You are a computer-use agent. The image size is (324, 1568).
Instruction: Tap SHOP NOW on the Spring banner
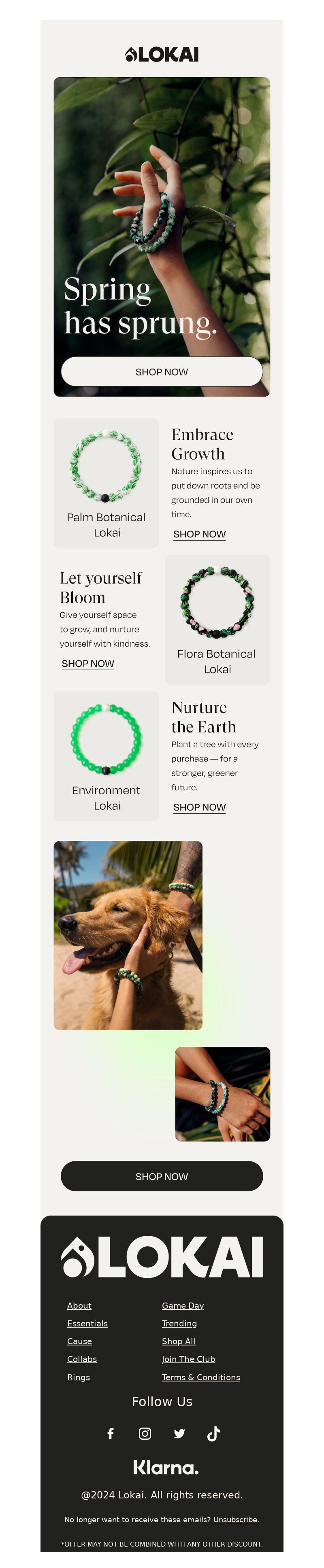(161, 371)
